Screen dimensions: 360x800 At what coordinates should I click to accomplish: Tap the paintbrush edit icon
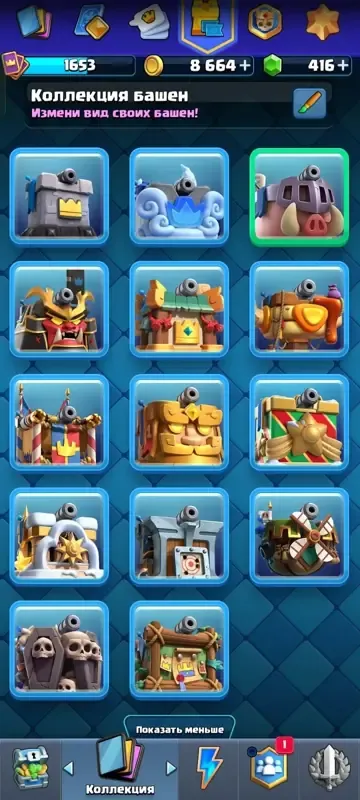point(310,104)
